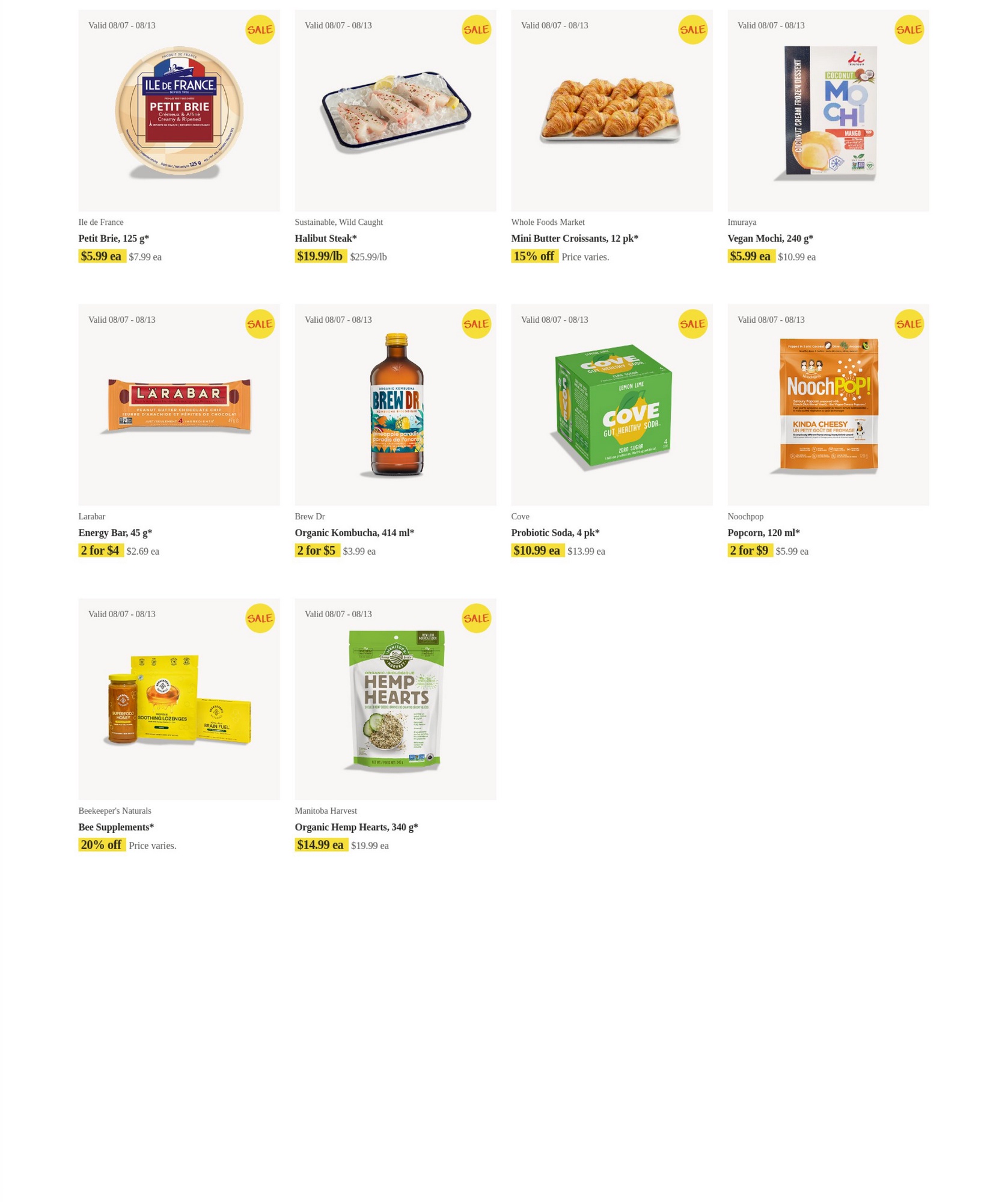Open the Larabar Energy Bar deal
The height and width of the screenshot is (1202, 1008).
179,404
